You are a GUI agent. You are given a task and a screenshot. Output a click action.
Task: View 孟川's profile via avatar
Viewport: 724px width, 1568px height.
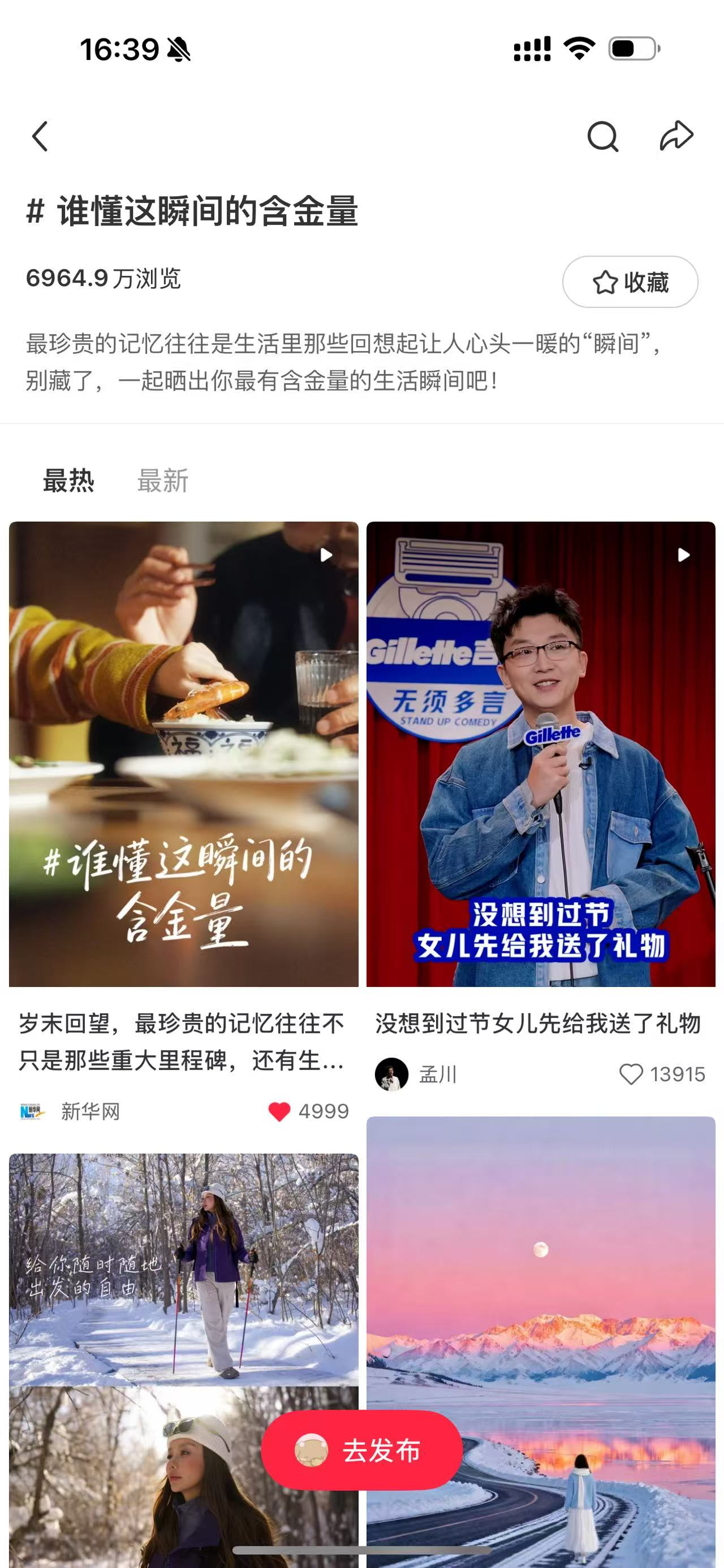[x=391, y=1075]
